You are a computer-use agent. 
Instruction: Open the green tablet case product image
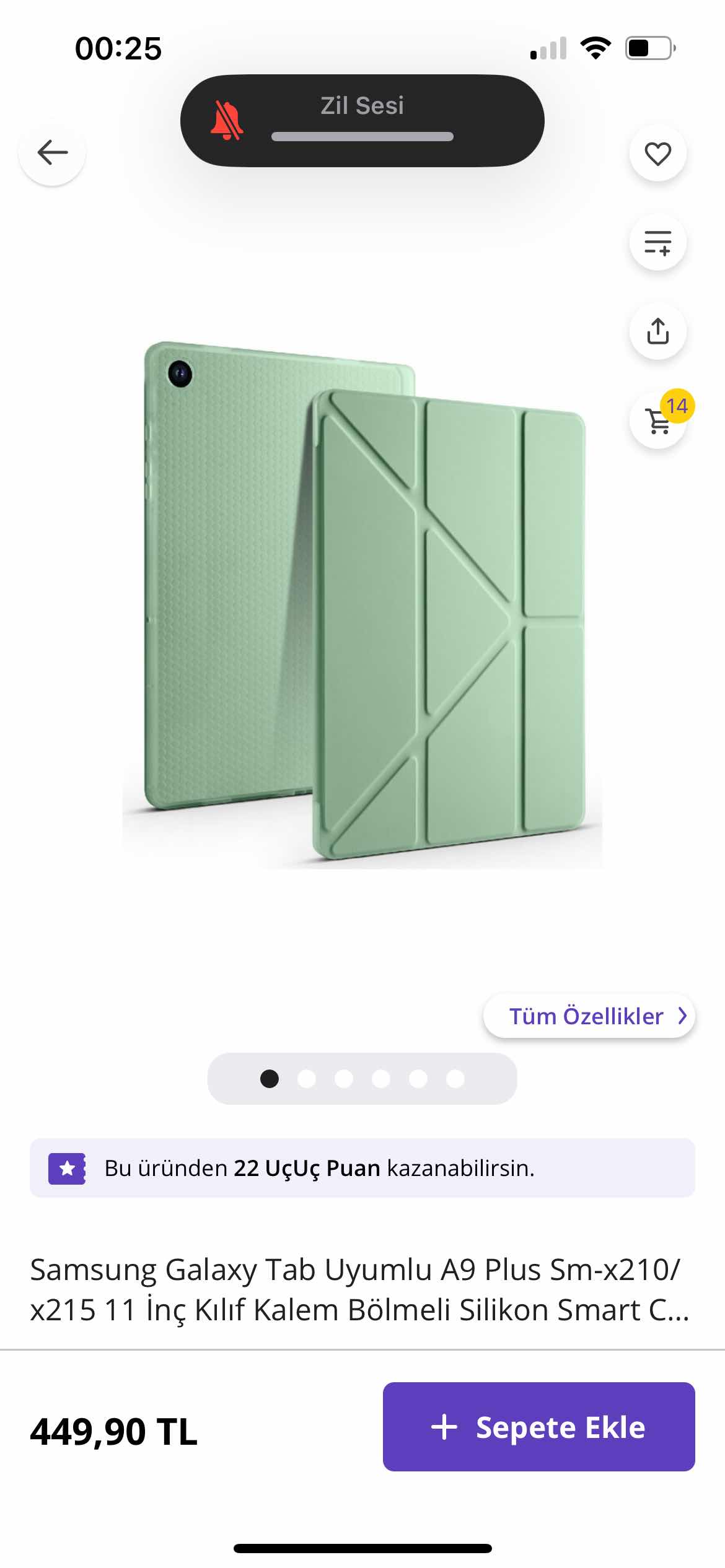click(x=362, y=601)
